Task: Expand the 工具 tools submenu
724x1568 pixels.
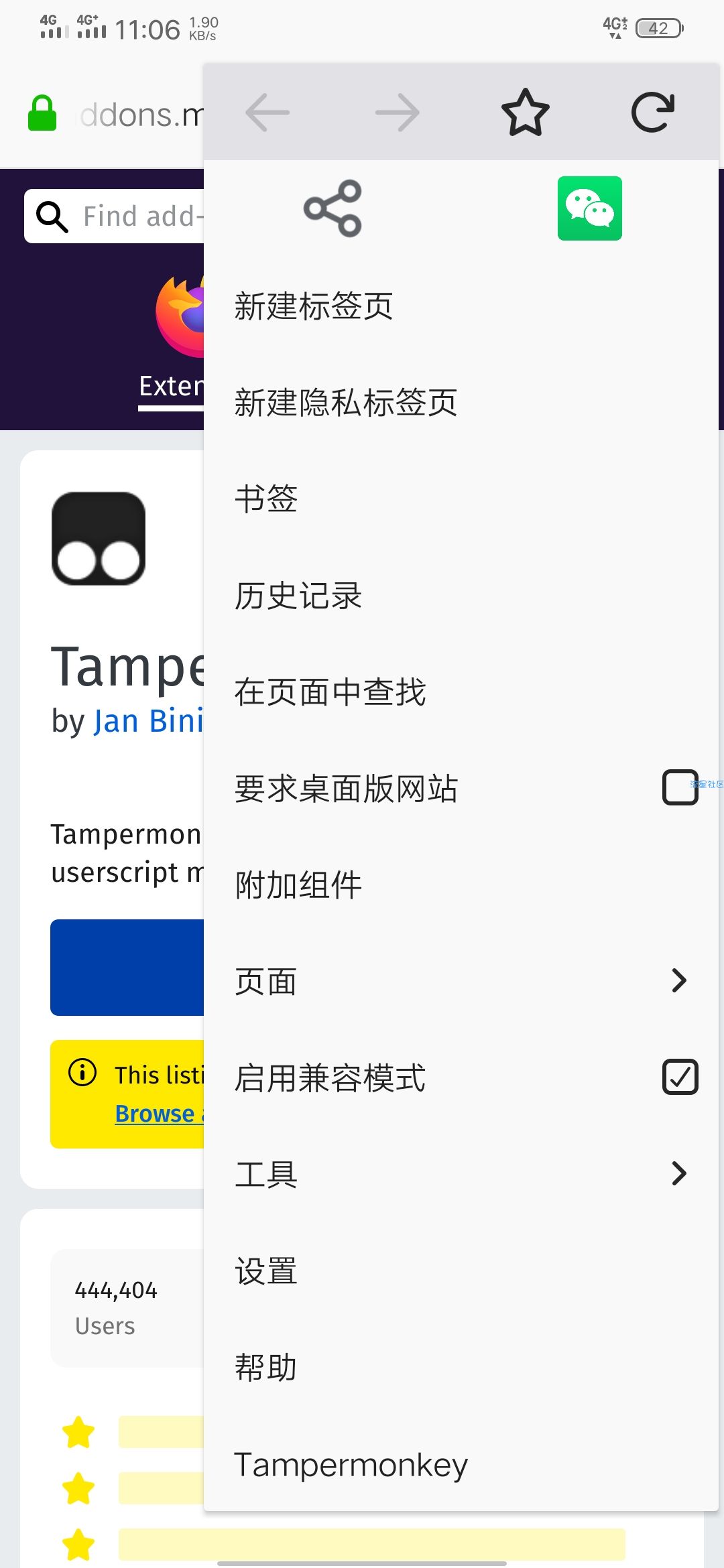Action: (678, 1173)
